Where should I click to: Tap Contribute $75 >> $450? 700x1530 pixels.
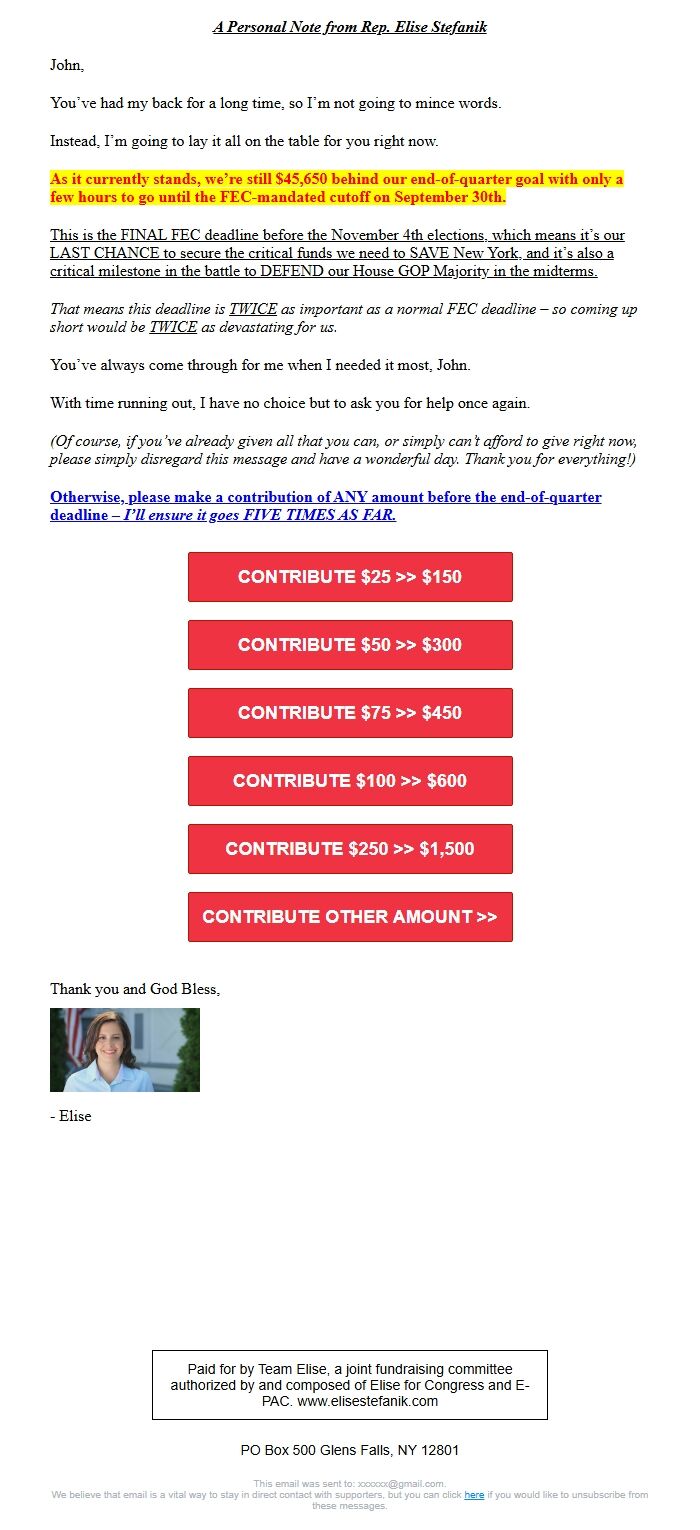pos(350,713)
